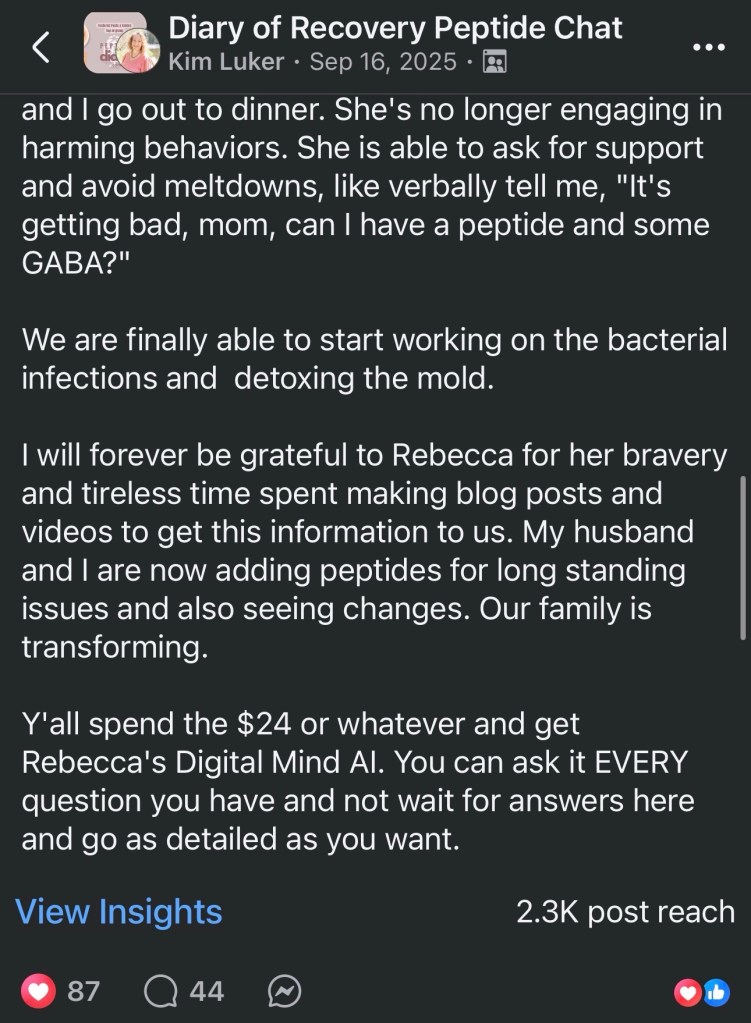
Task: Open the three-dot overflow menu
Action: 709,47
